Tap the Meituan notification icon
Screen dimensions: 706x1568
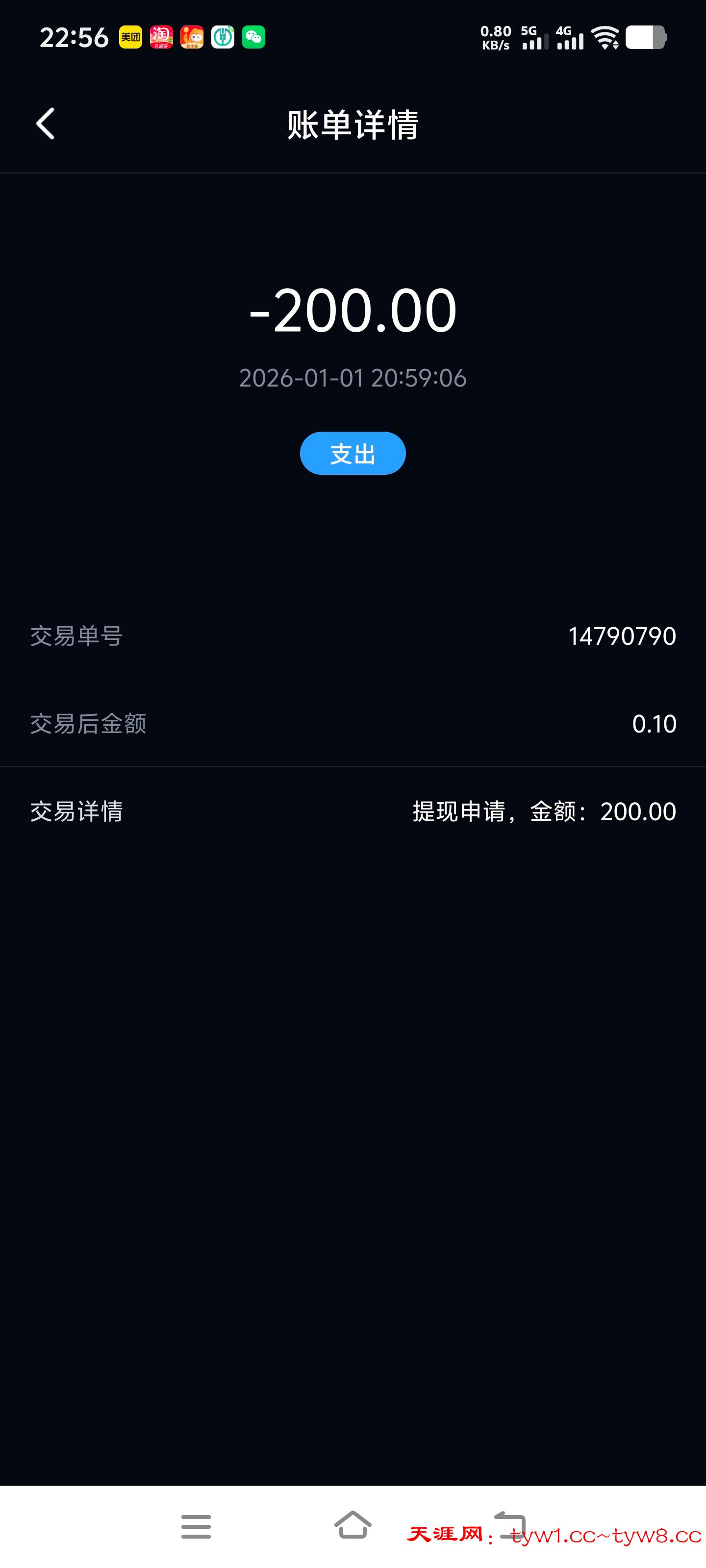(130, 37)
